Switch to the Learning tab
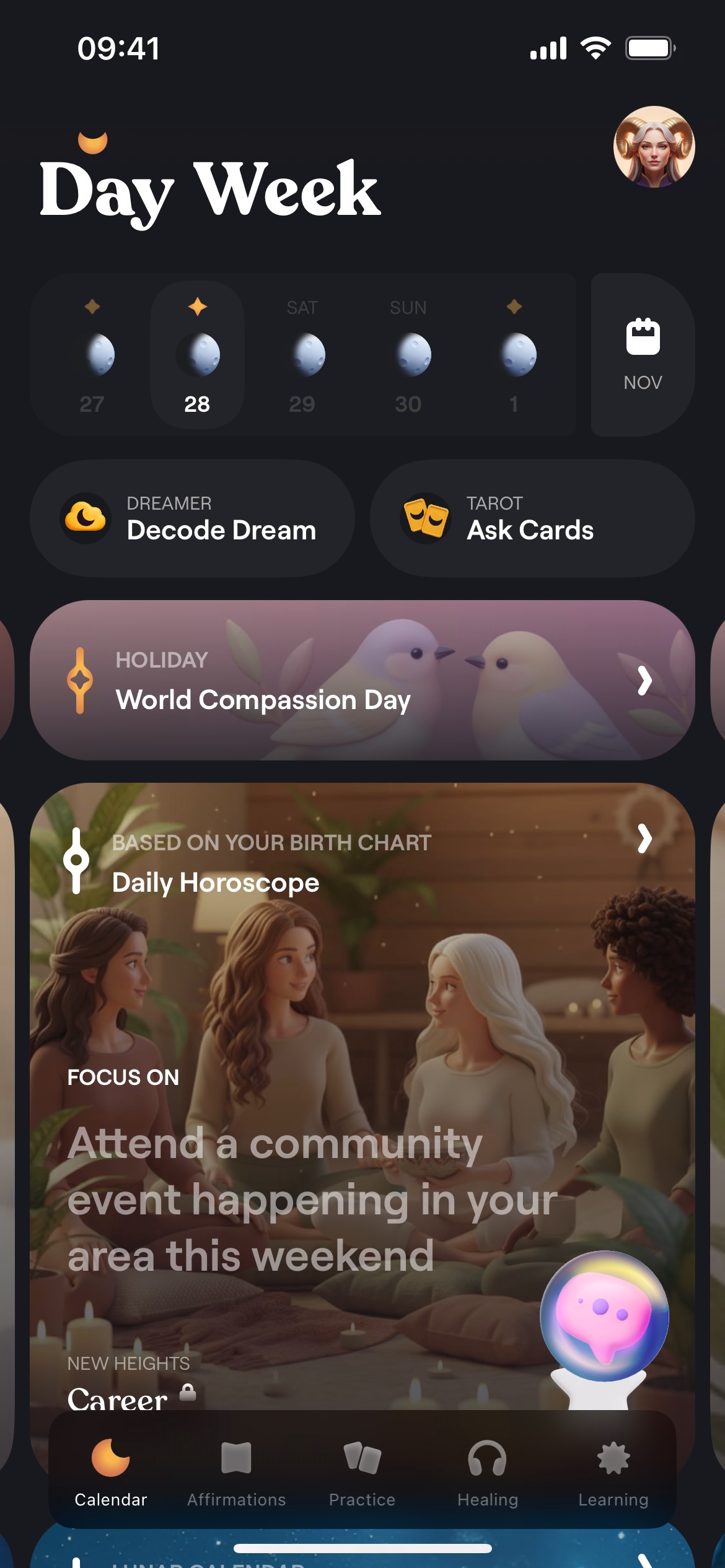 coord(613,1473)
